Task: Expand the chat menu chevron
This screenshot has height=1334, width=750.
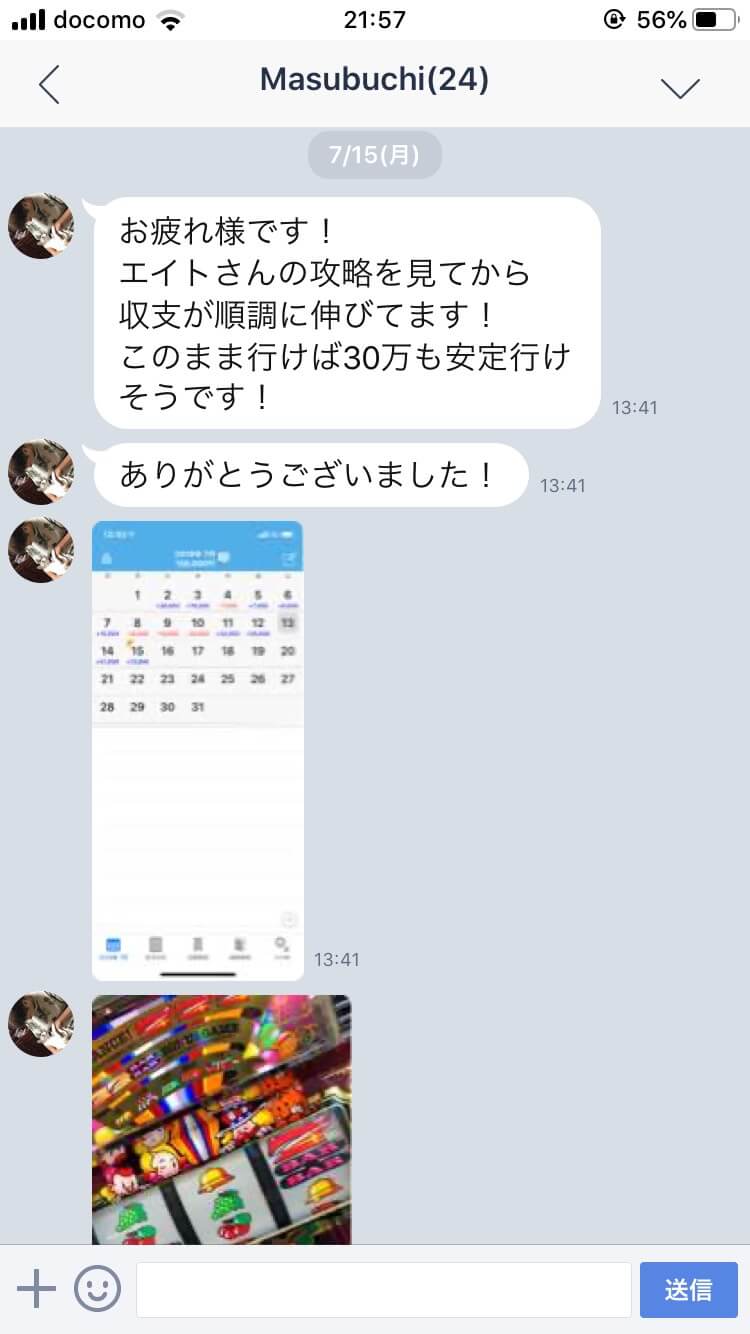Action: (x=680, y=87)
